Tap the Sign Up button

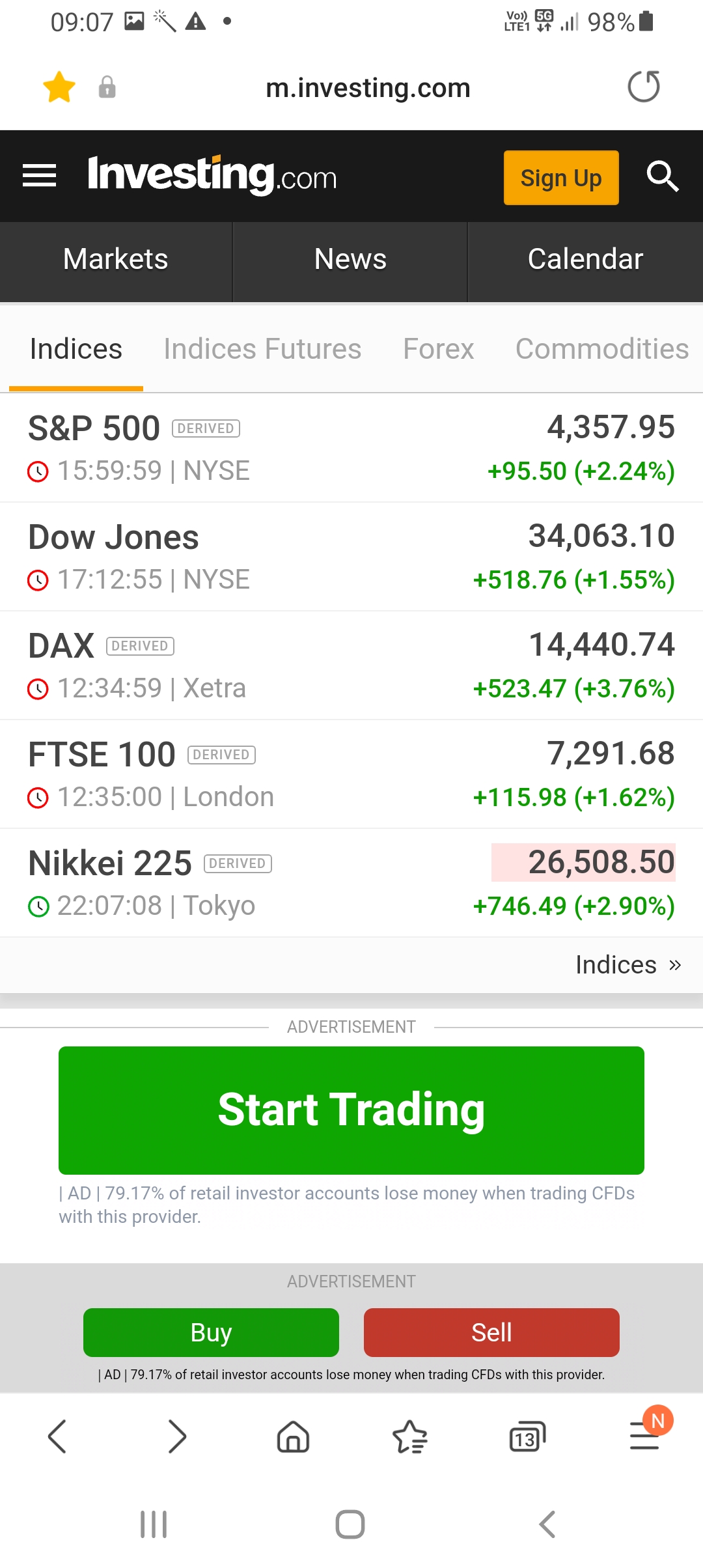click(561, 178)
